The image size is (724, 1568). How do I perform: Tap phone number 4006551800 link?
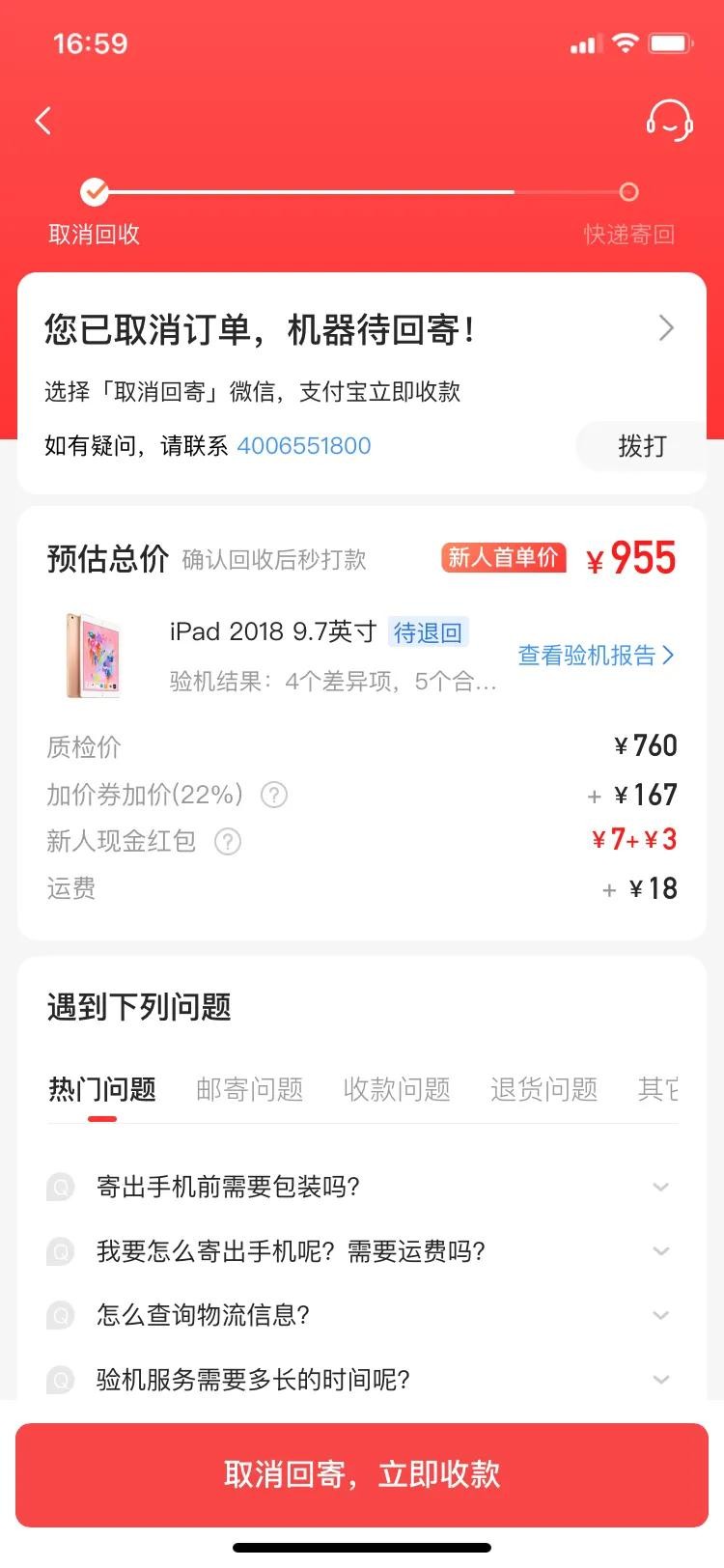pos(304,446)
